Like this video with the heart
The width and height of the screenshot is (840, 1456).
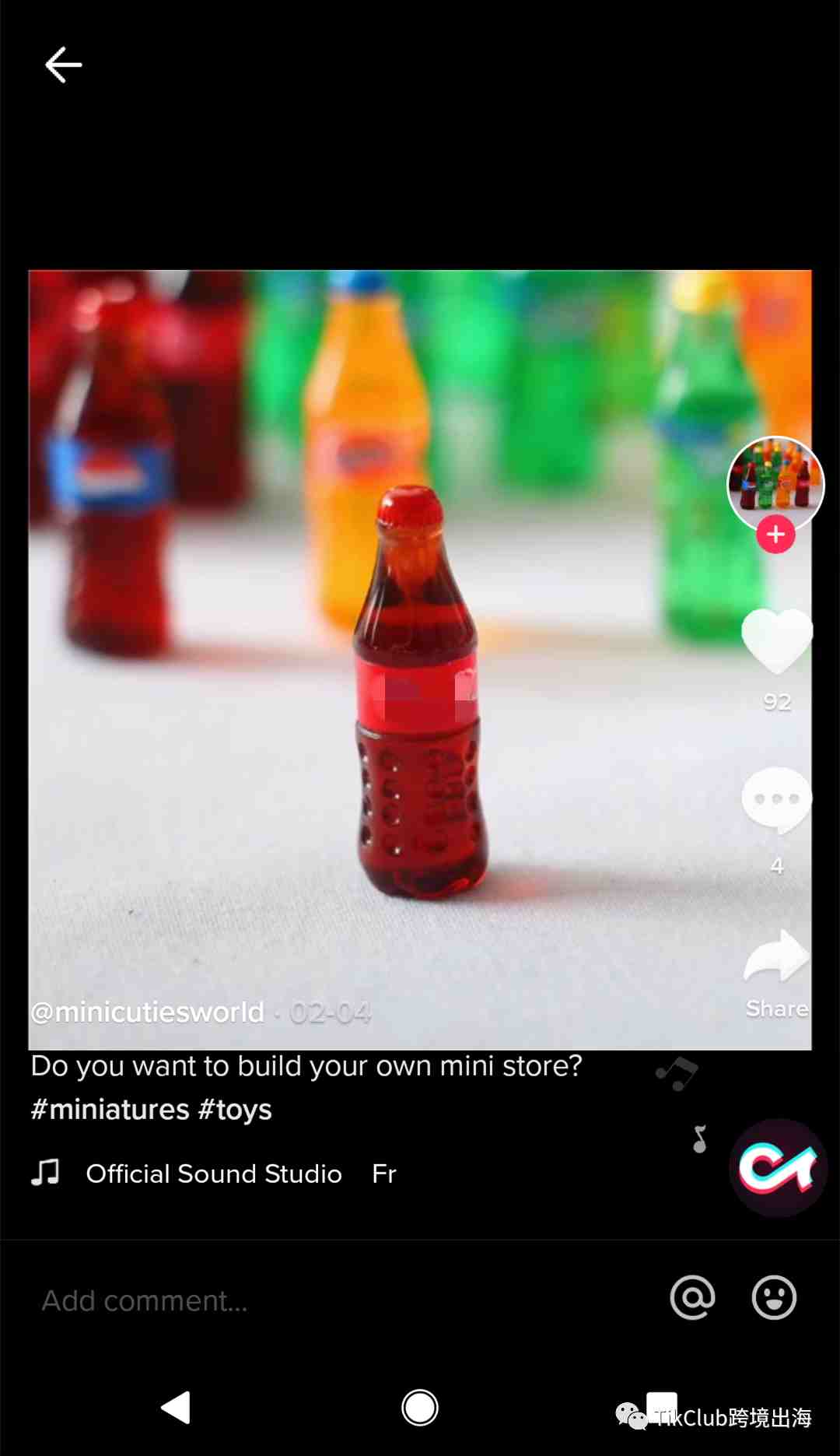(x=776, y=640)
